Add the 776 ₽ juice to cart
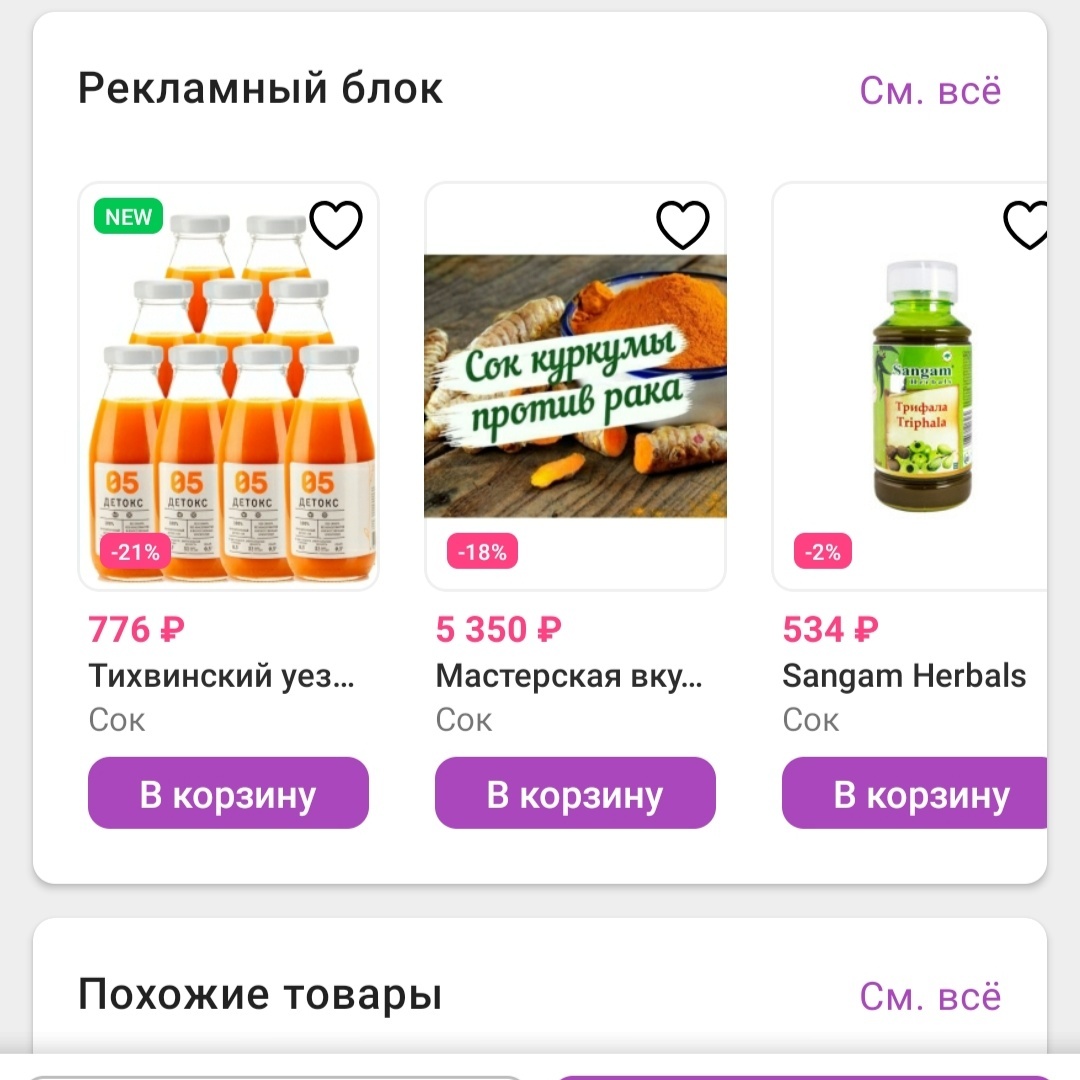Image resolution: width=1080 pixels, height=1080 pixels. [229, 794]
